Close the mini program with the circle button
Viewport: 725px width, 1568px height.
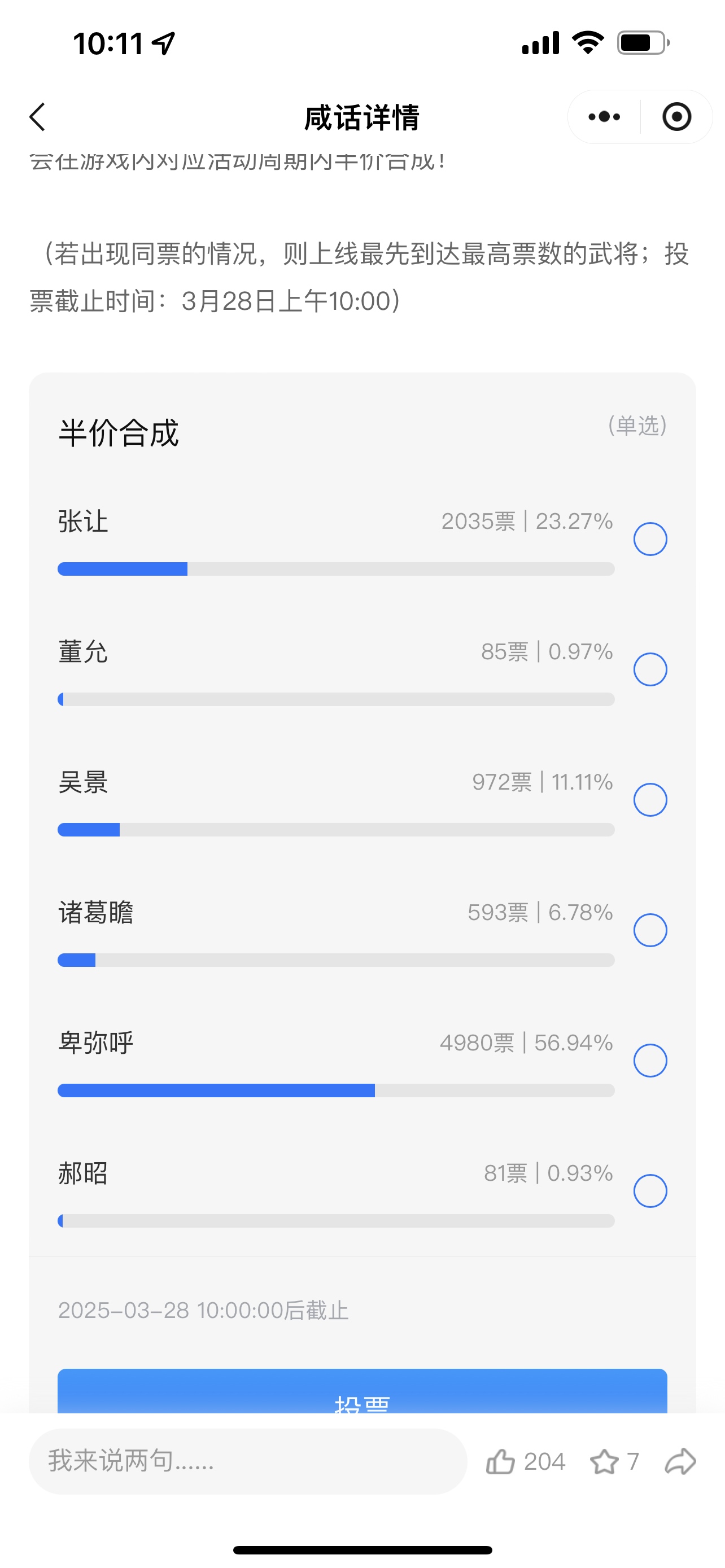(676, 117)
